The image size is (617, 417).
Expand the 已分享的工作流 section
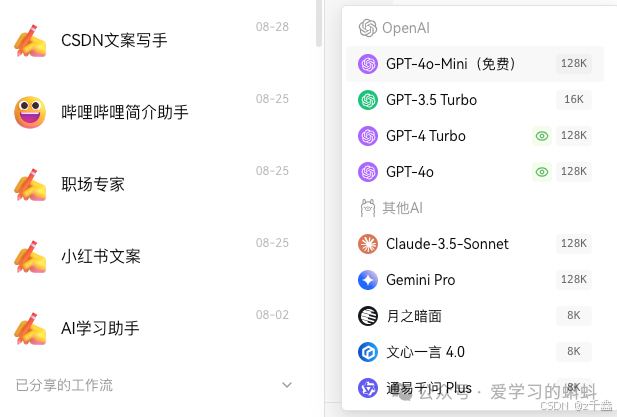(286, 385)
